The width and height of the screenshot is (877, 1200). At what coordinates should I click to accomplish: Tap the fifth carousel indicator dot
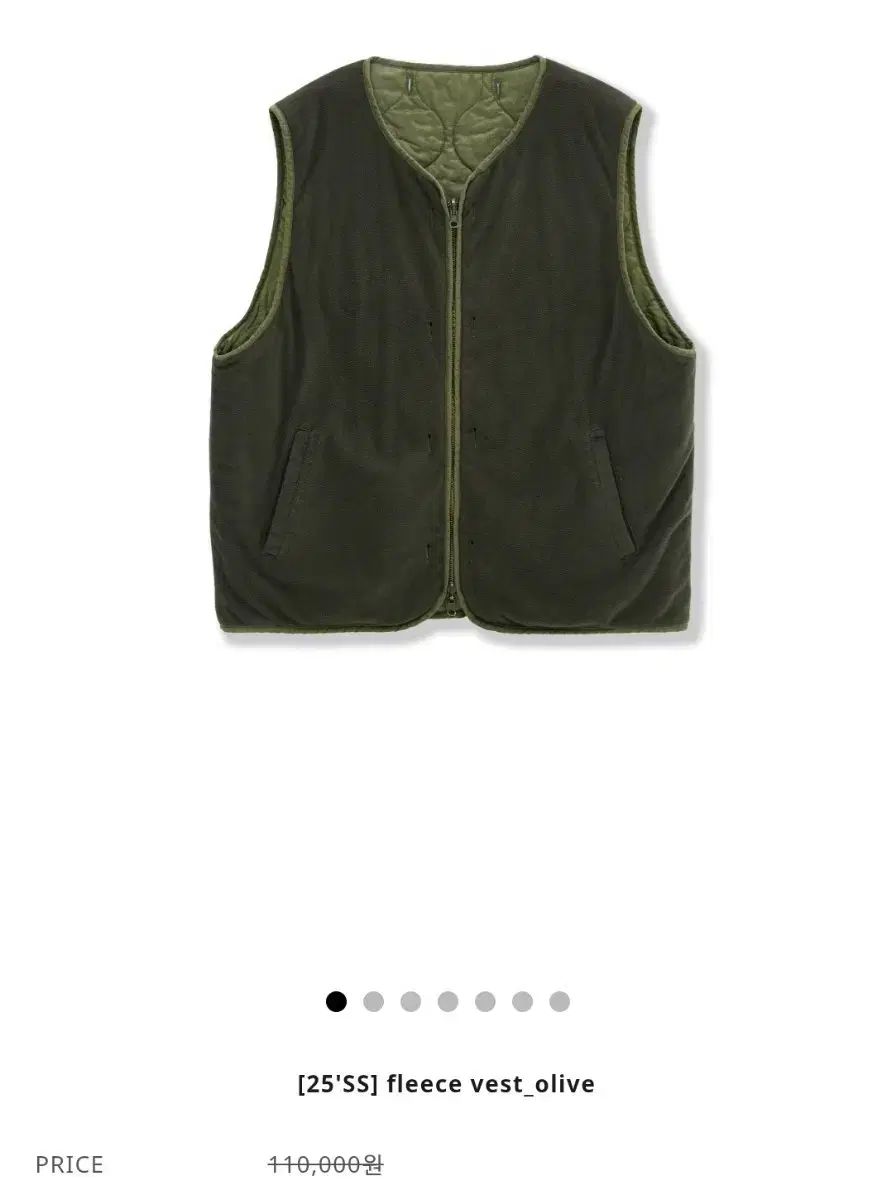[x=485, y=1001]
